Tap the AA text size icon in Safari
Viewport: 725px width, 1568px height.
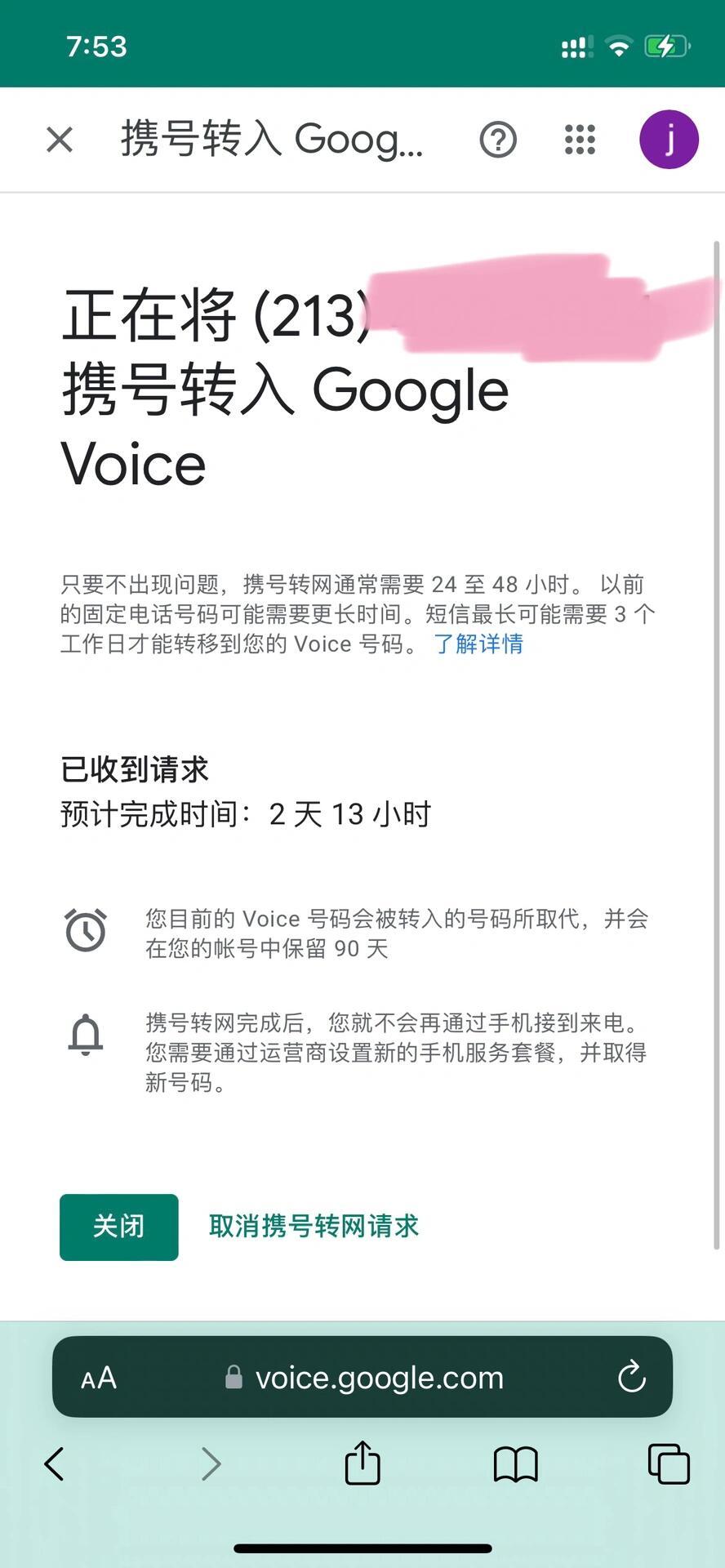(x=98, y=1377)
